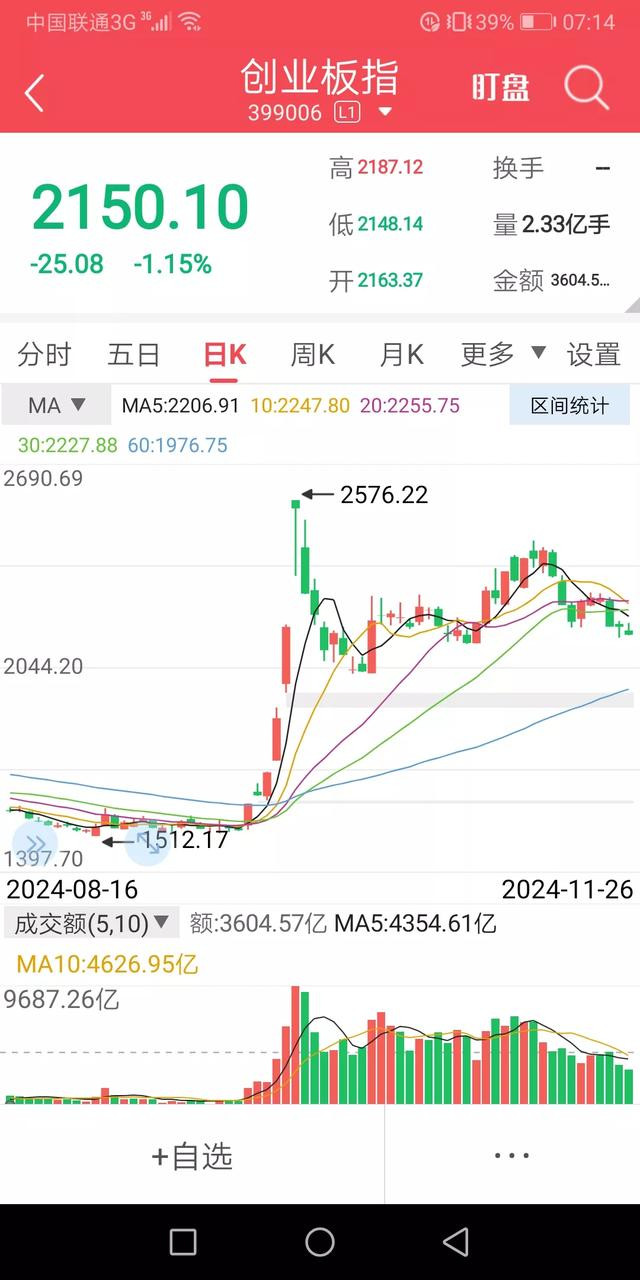Switch to the 周K chart tab
Screen dimensions: 640x1280
point(312,354)
